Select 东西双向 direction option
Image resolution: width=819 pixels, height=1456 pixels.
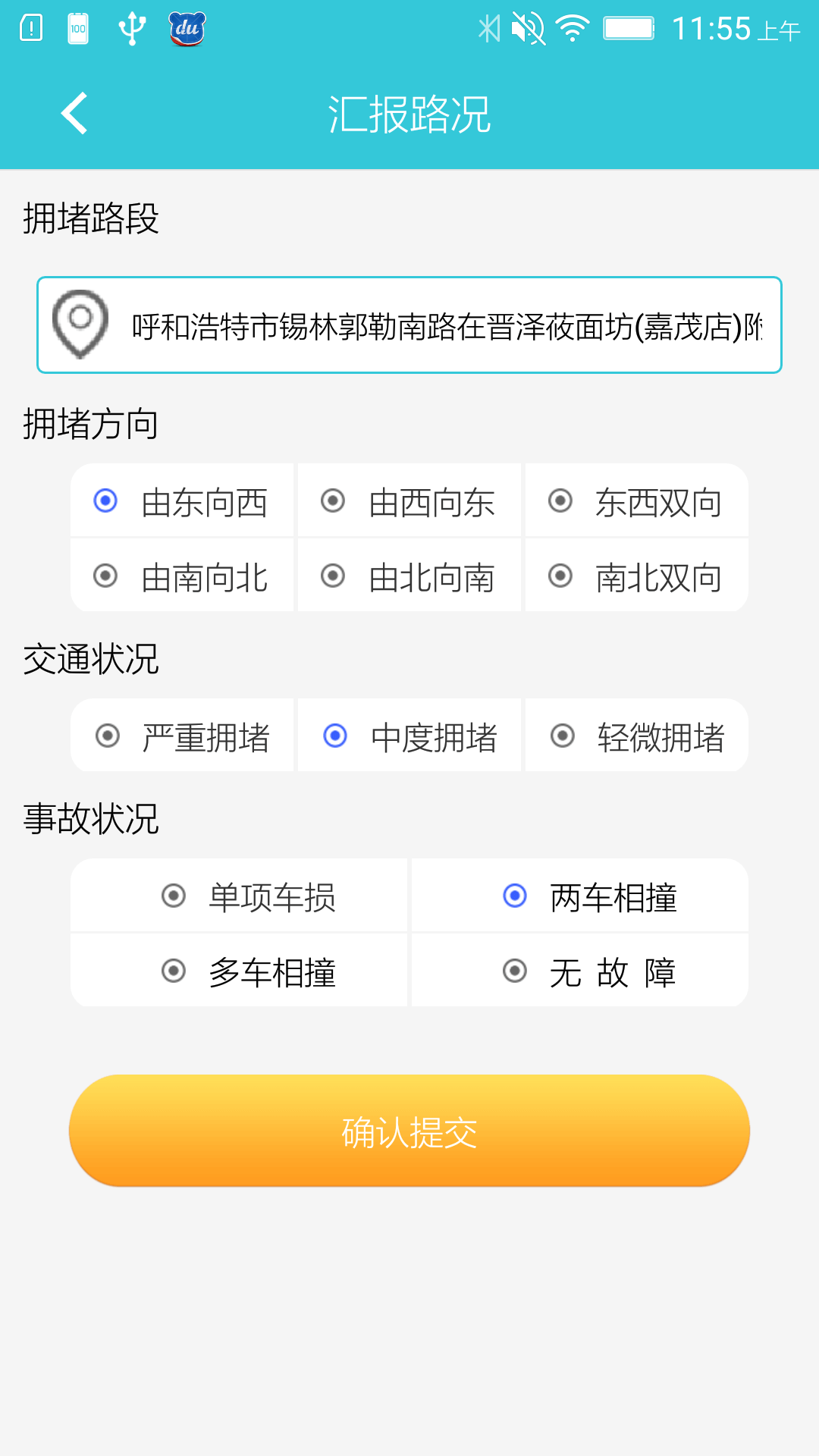[x=637, y=500]
